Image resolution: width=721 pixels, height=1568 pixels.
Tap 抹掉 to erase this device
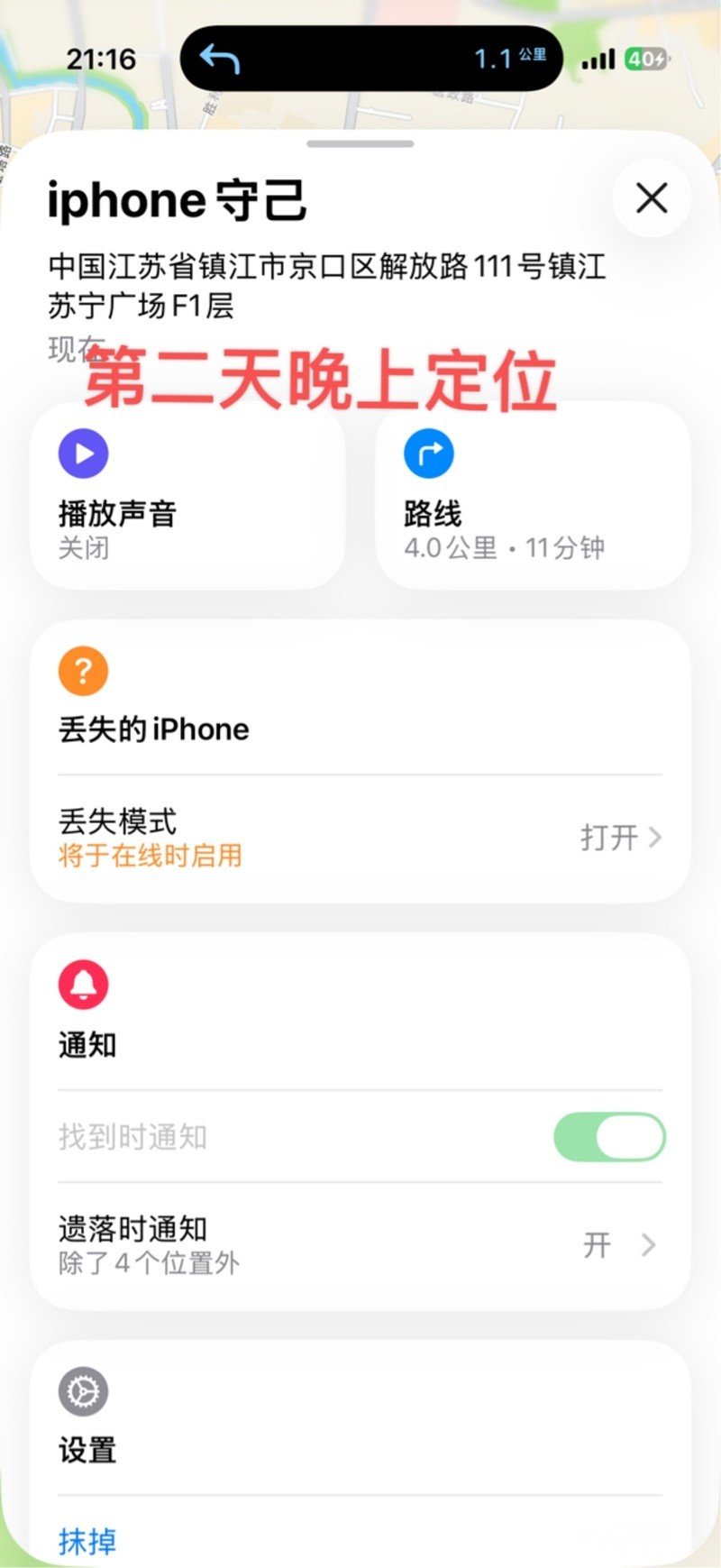click(87, 1540)
